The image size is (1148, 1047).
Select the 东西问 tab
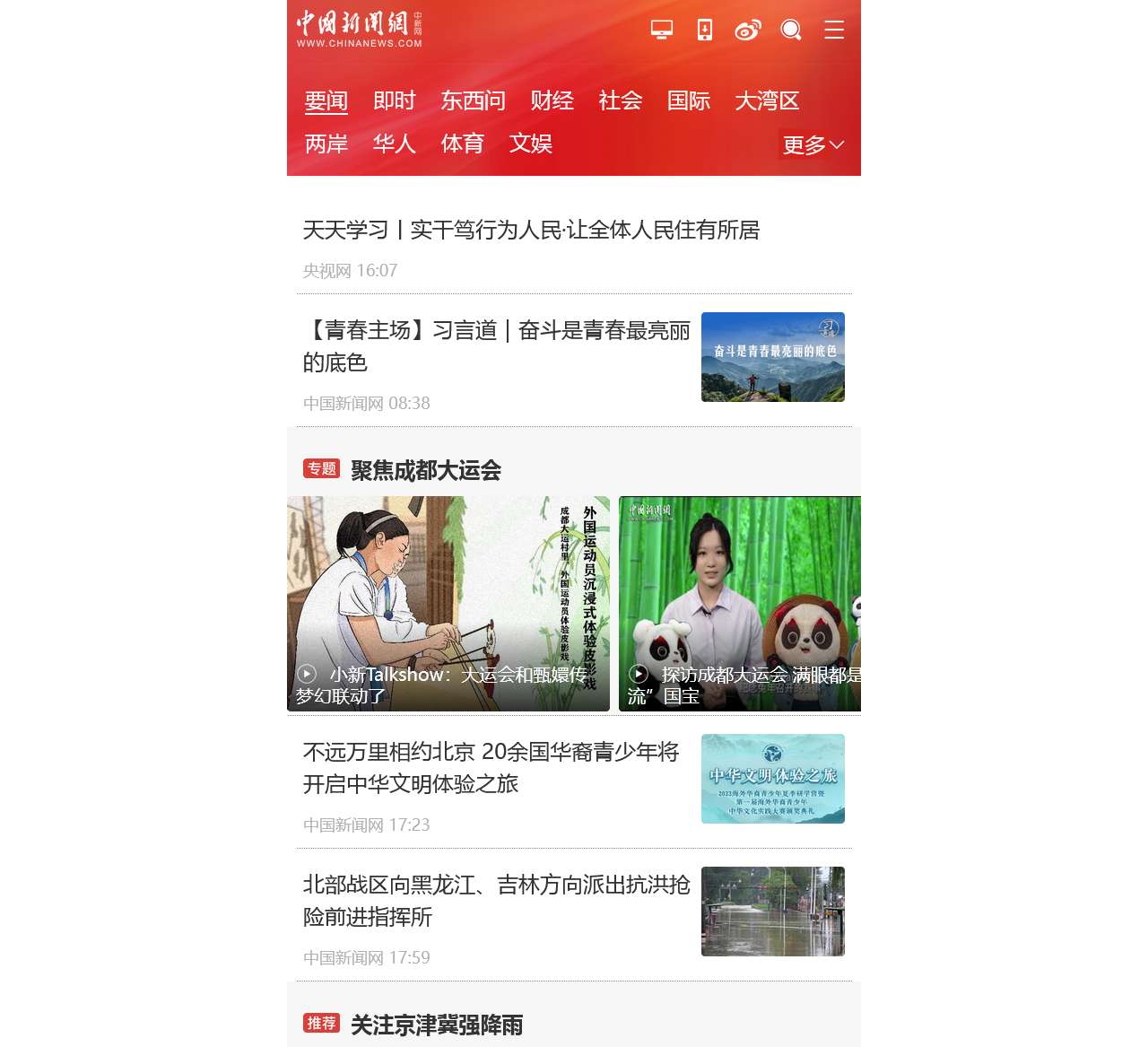[x=473, y=100]
